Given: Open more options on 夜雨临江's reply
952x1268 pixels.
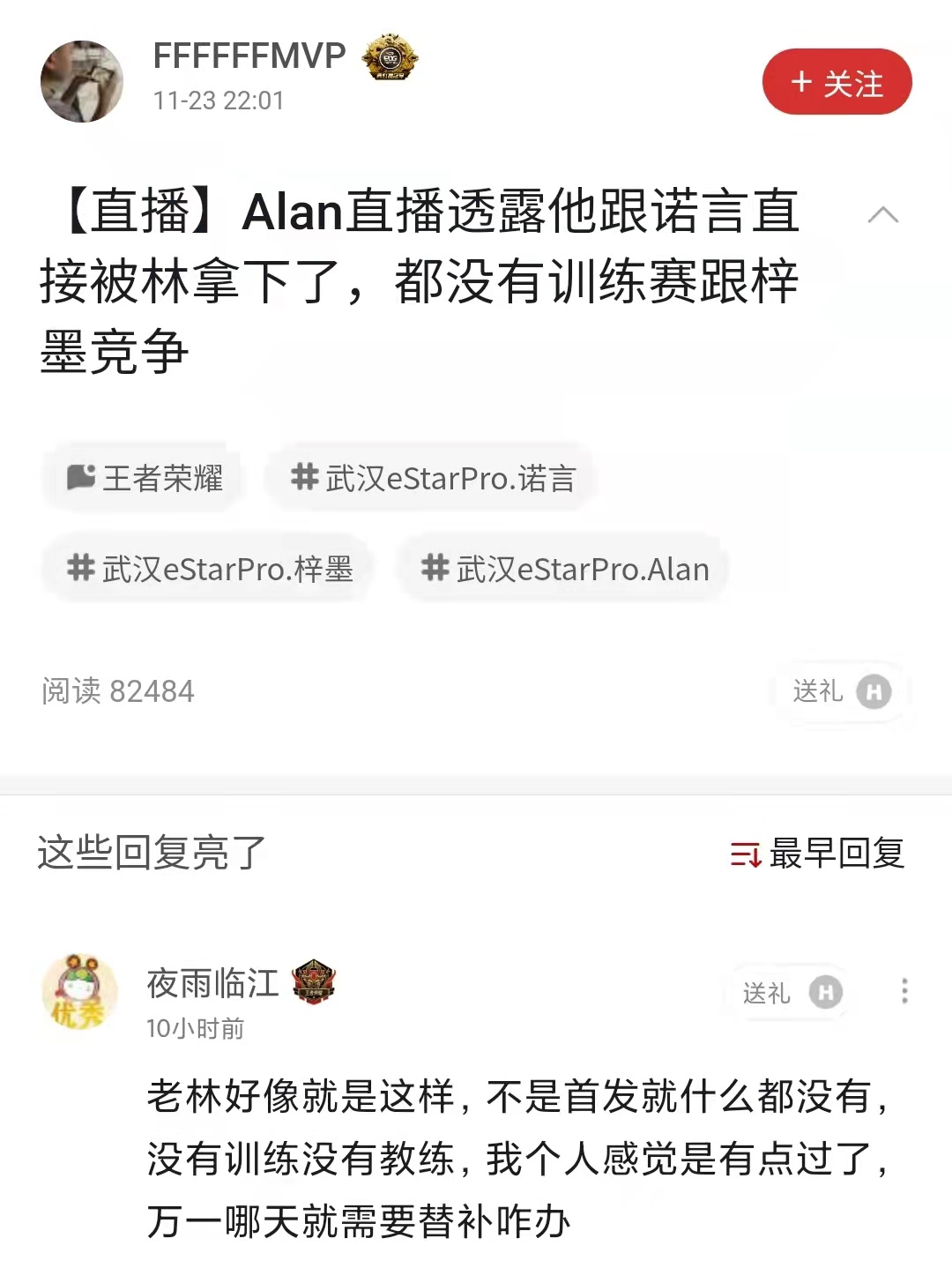Looking at the screenshot, I should (904, 991).
